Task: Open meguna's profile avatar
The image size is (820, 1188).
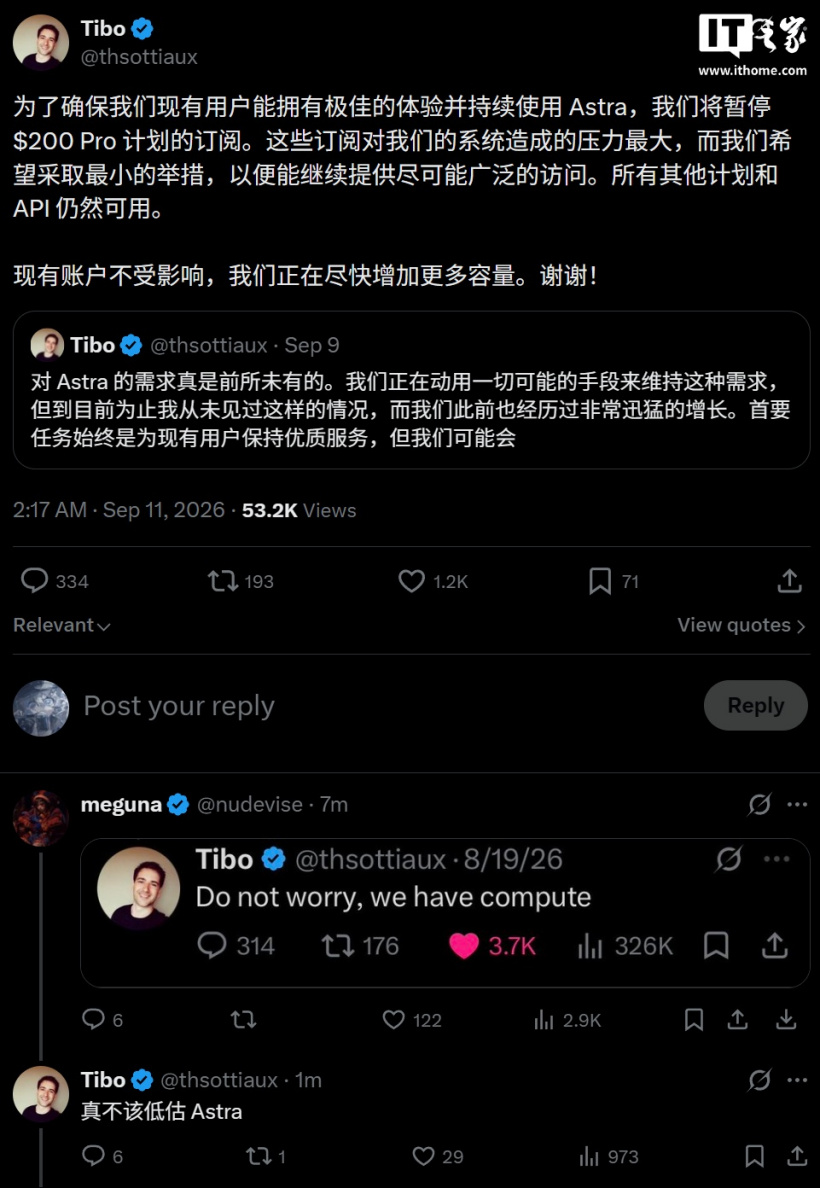Action: pos(41,818)
